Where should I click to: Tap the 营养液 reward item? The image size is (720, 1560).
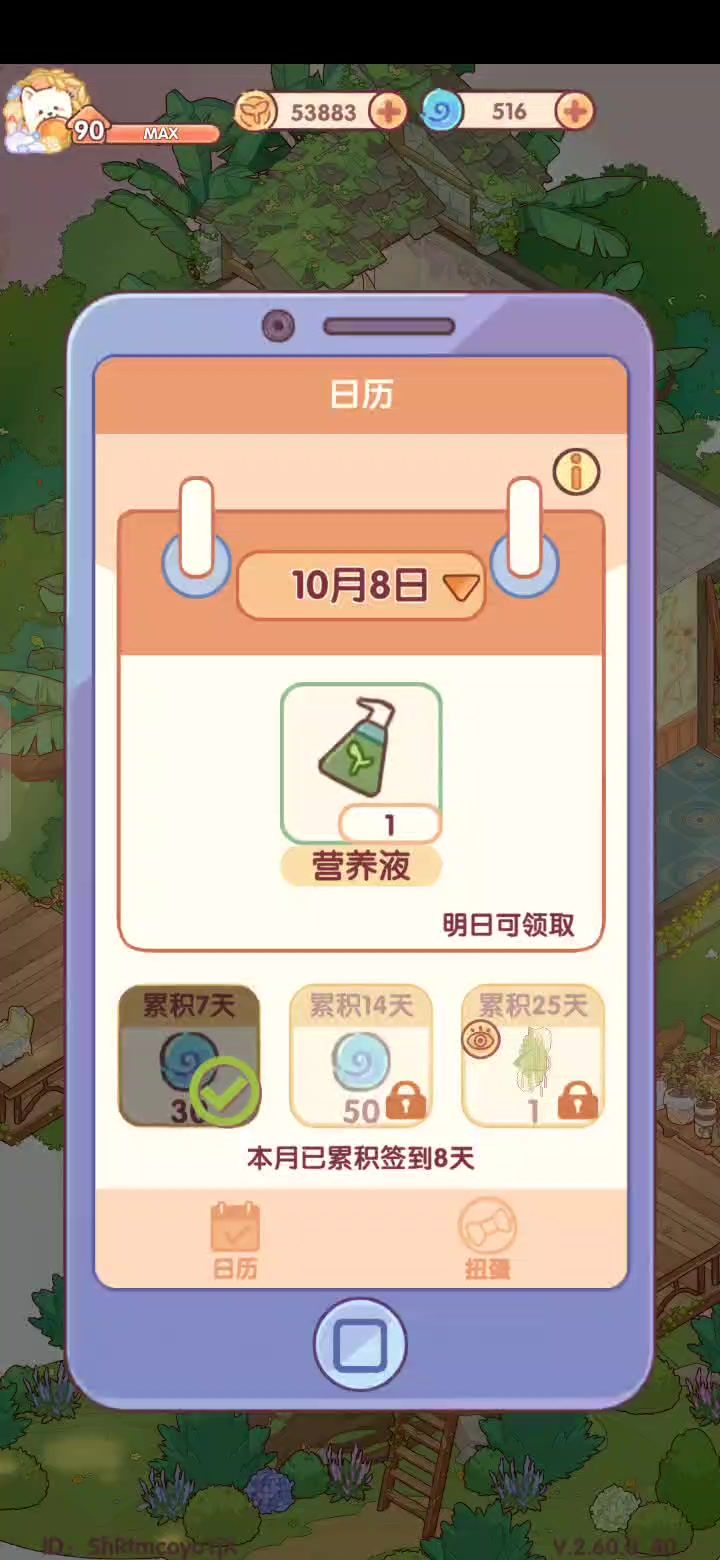point(361,765)
